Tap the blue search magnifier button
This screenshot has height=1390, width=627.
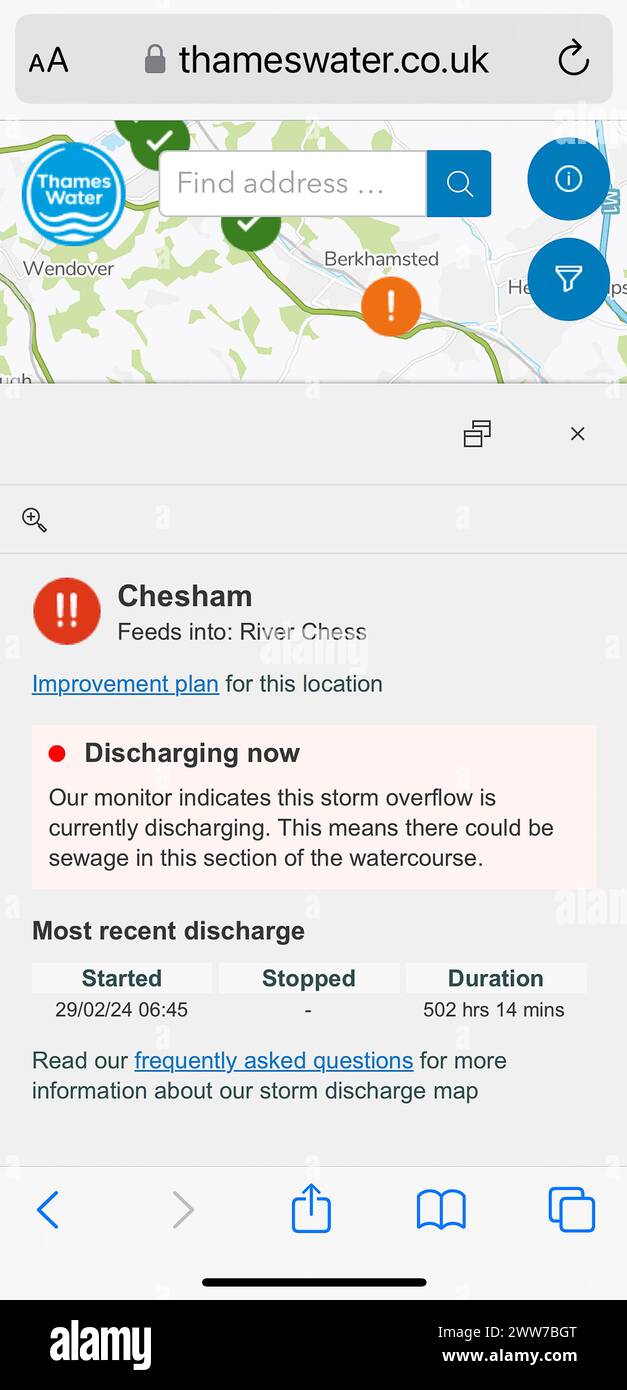tap(459, 183)
